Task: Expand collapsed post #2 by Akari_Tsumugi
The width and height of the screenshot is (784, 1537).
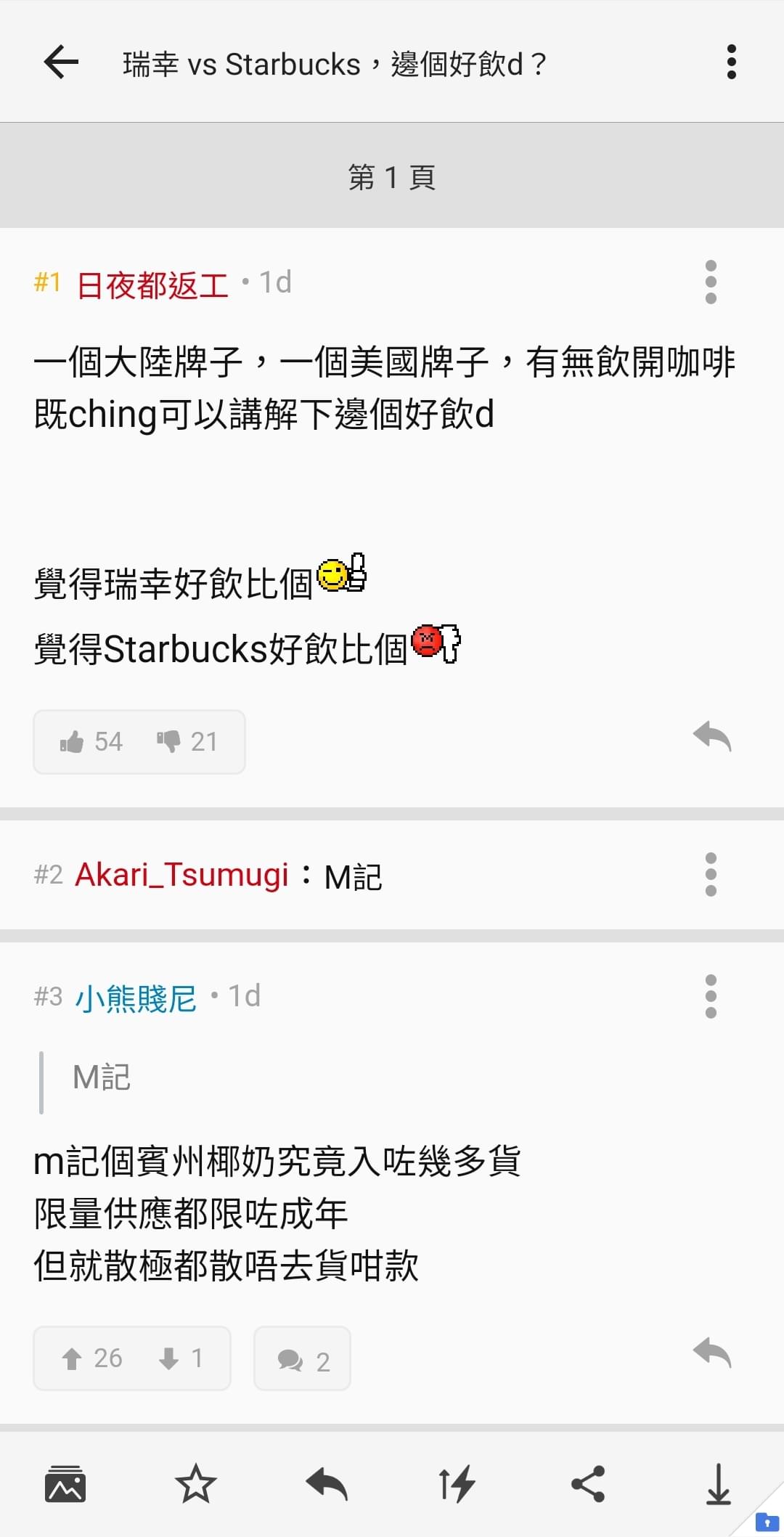Action: coord(392,875)
